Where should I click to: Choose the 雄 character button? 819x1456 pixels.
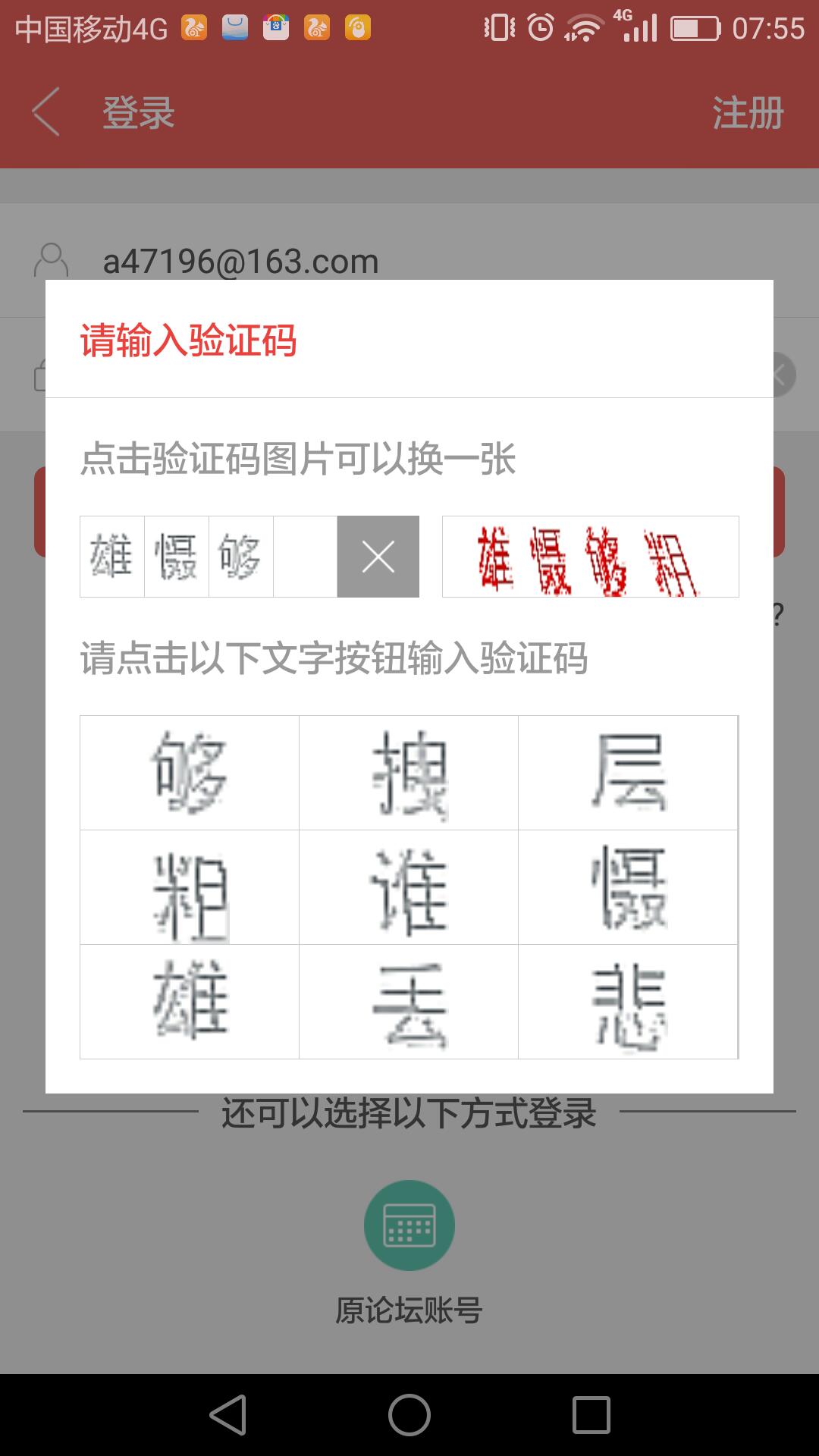pos(190,1002)
